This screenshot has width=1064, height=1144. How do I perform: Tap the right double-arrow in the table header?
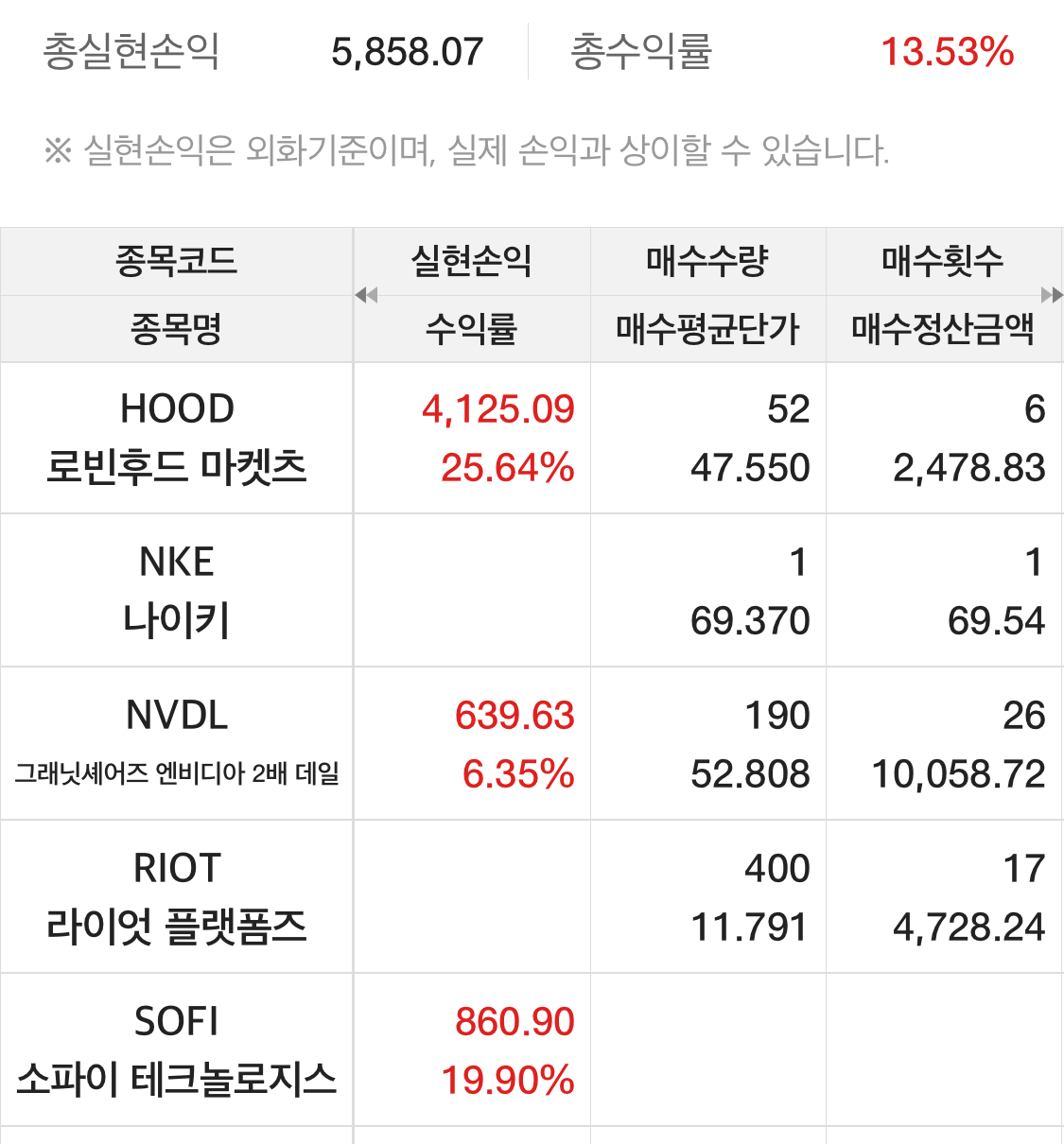[1051, 295]
